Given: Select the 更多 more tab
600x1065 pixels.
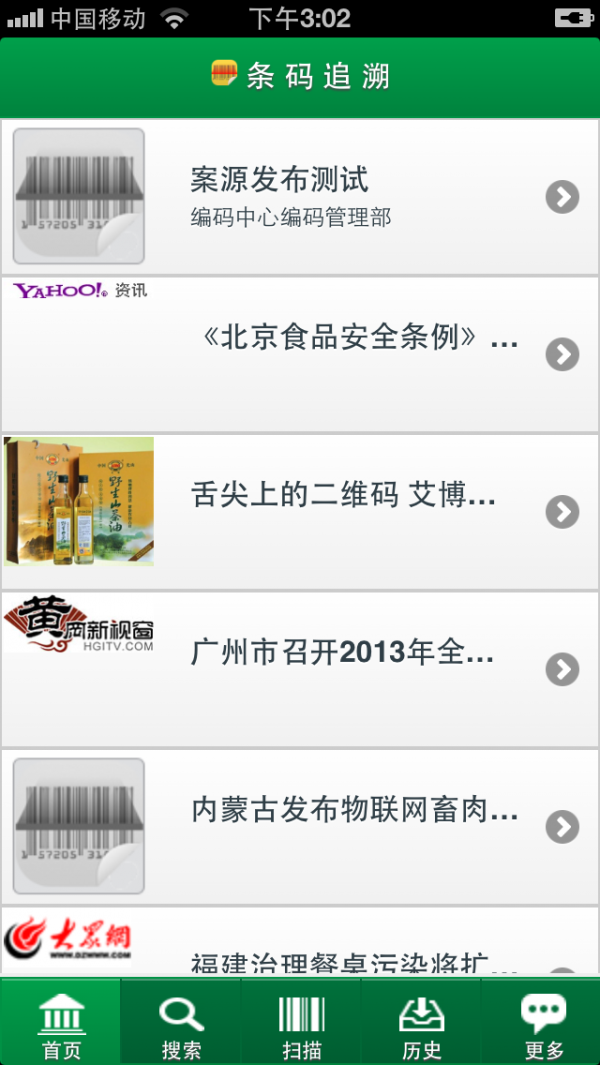Looking at the screenshot, I should pos(543,1022).
